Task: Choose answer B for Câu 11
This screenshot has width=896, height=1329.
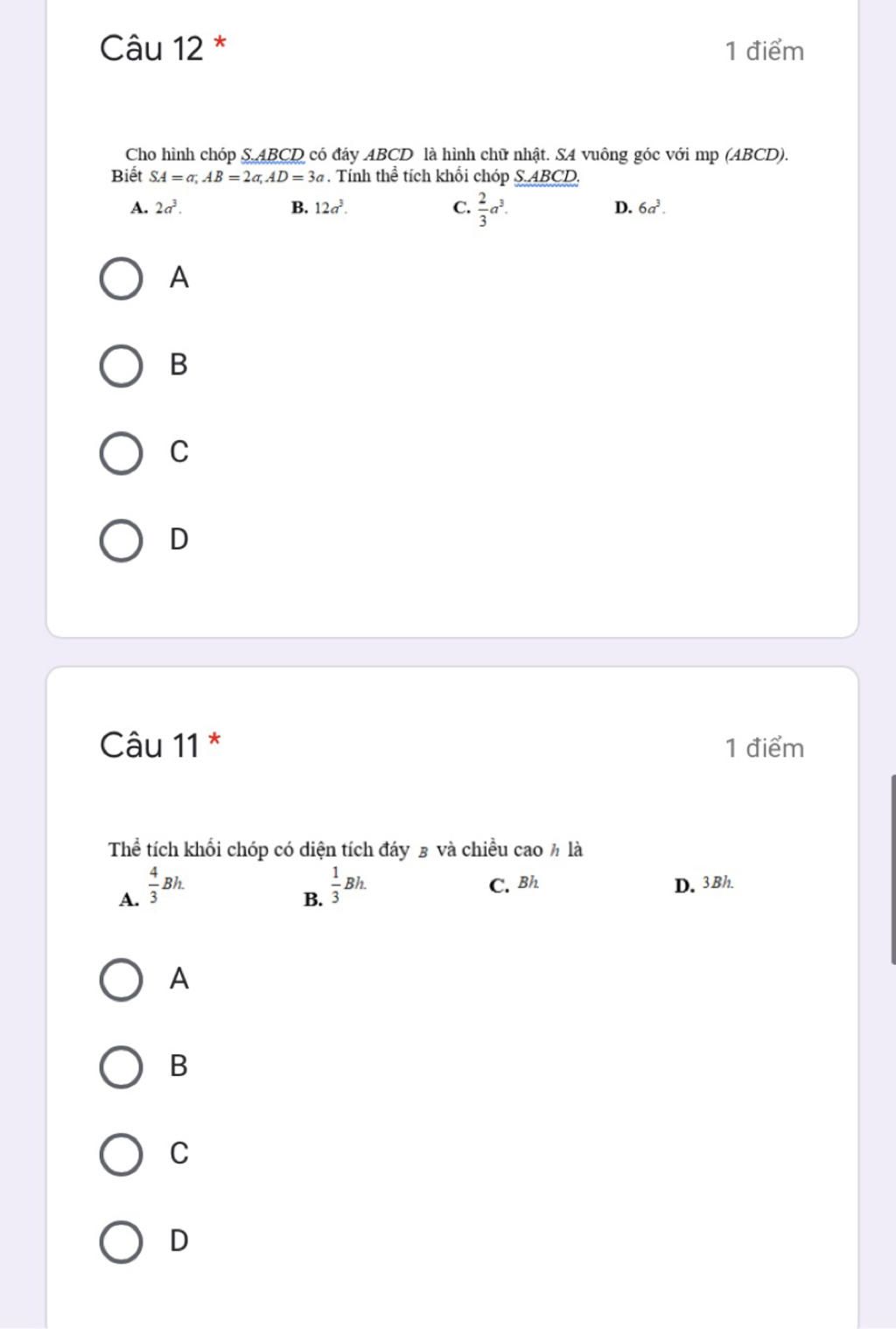Action: (121, 1067)
